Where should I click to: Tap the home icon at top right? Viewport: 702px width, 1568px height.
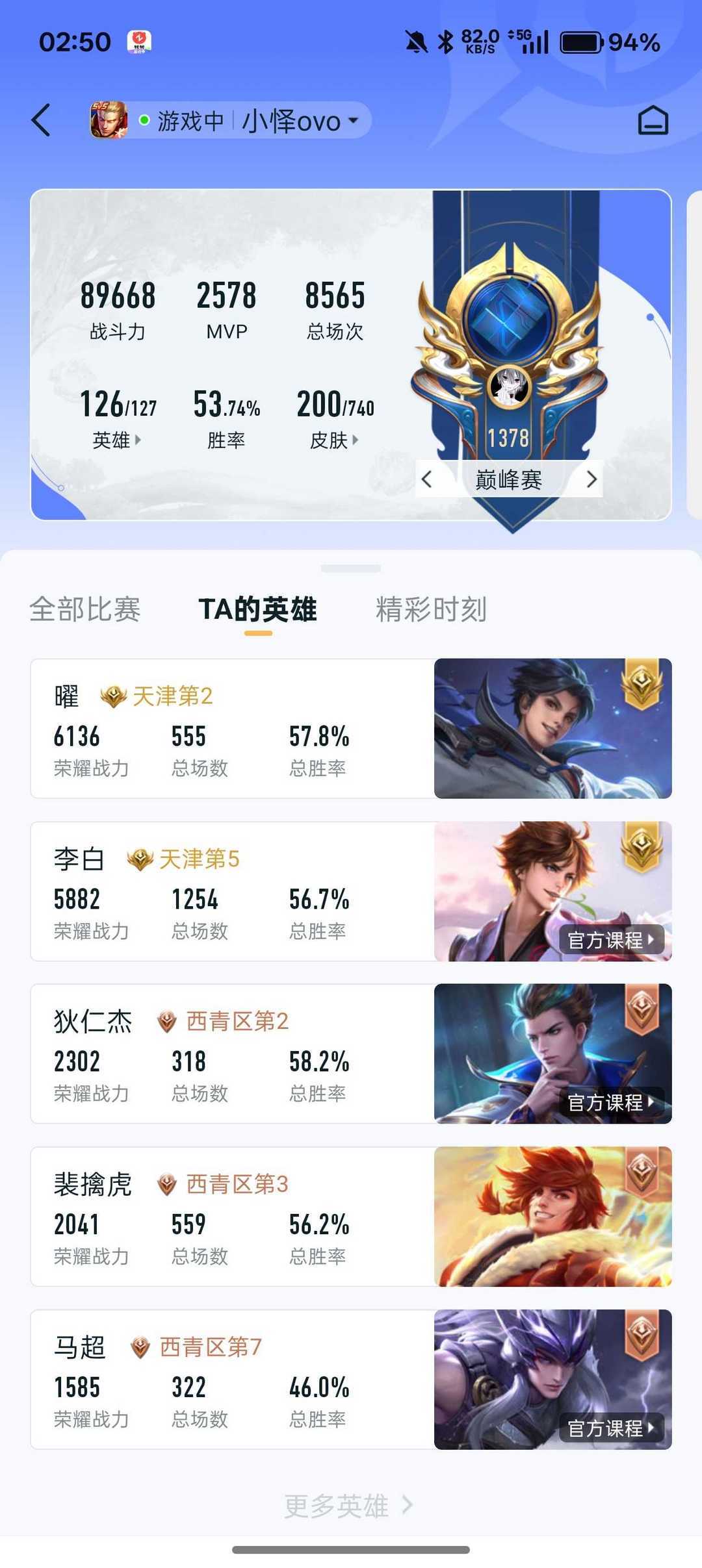(653, 121)
